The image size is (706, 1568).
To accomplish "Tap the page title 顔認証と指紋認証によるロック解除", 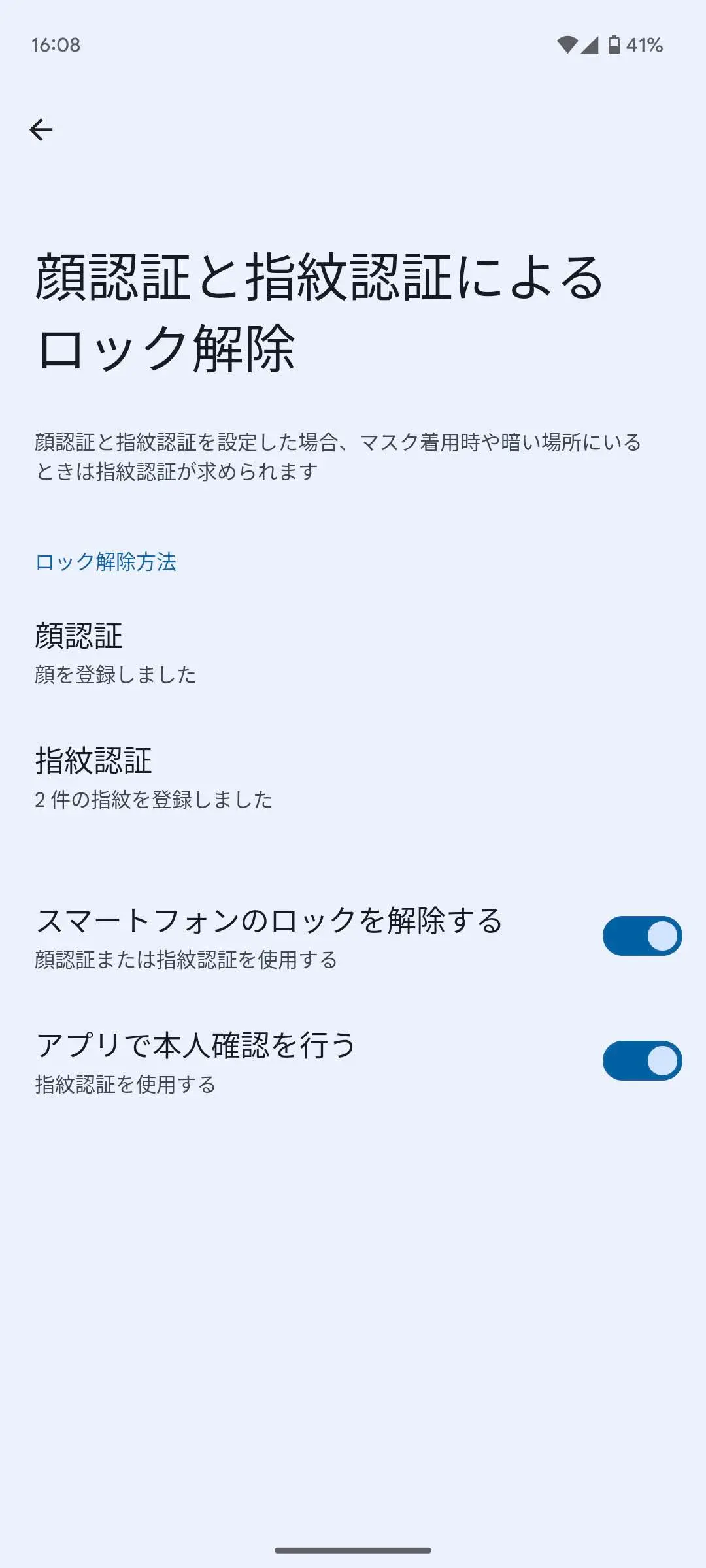I will tap(320, 307).
